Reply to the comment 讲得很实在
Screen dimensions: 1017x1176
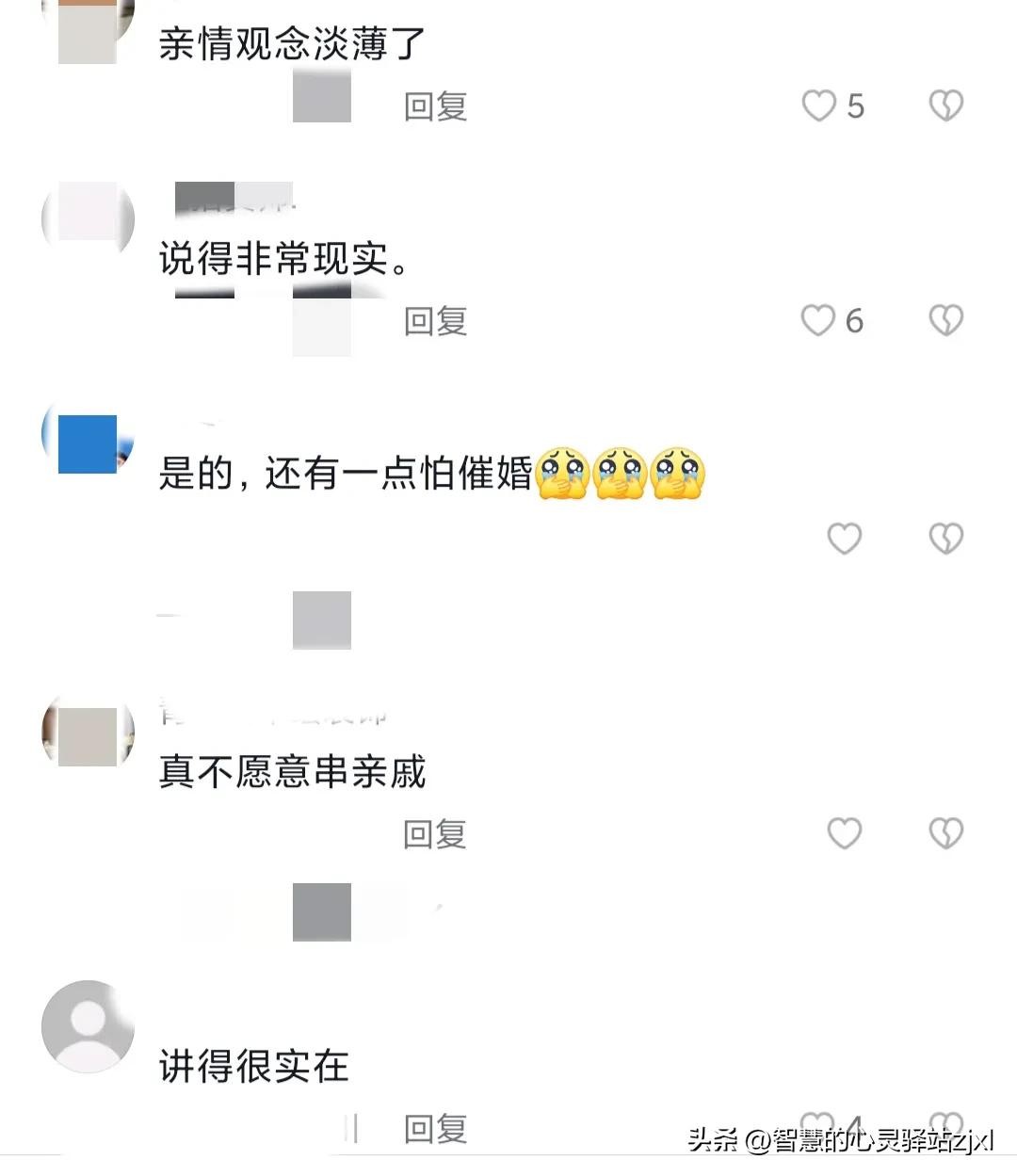(x=435, y=1128)
